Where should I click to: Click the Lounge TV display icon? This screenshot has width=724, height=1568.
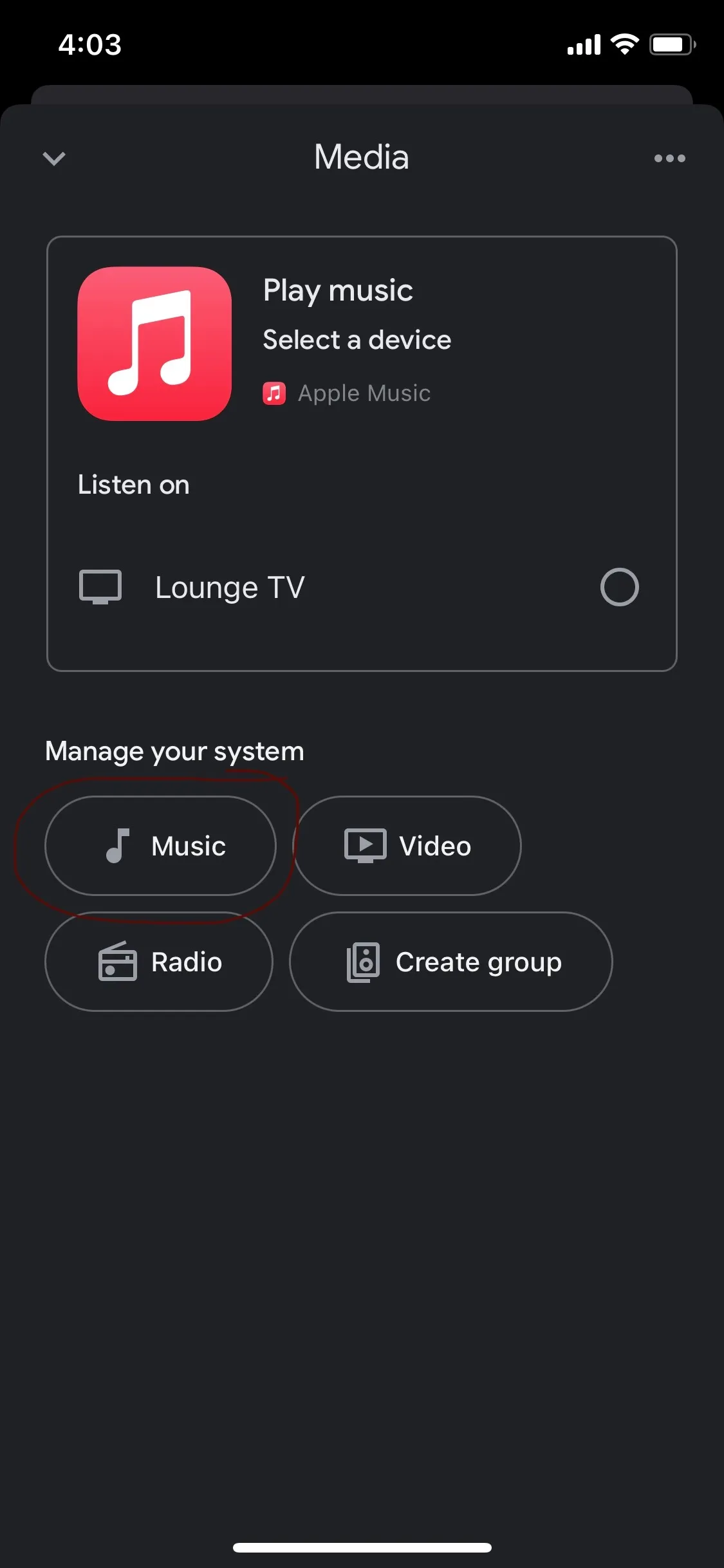pos(100,586)
